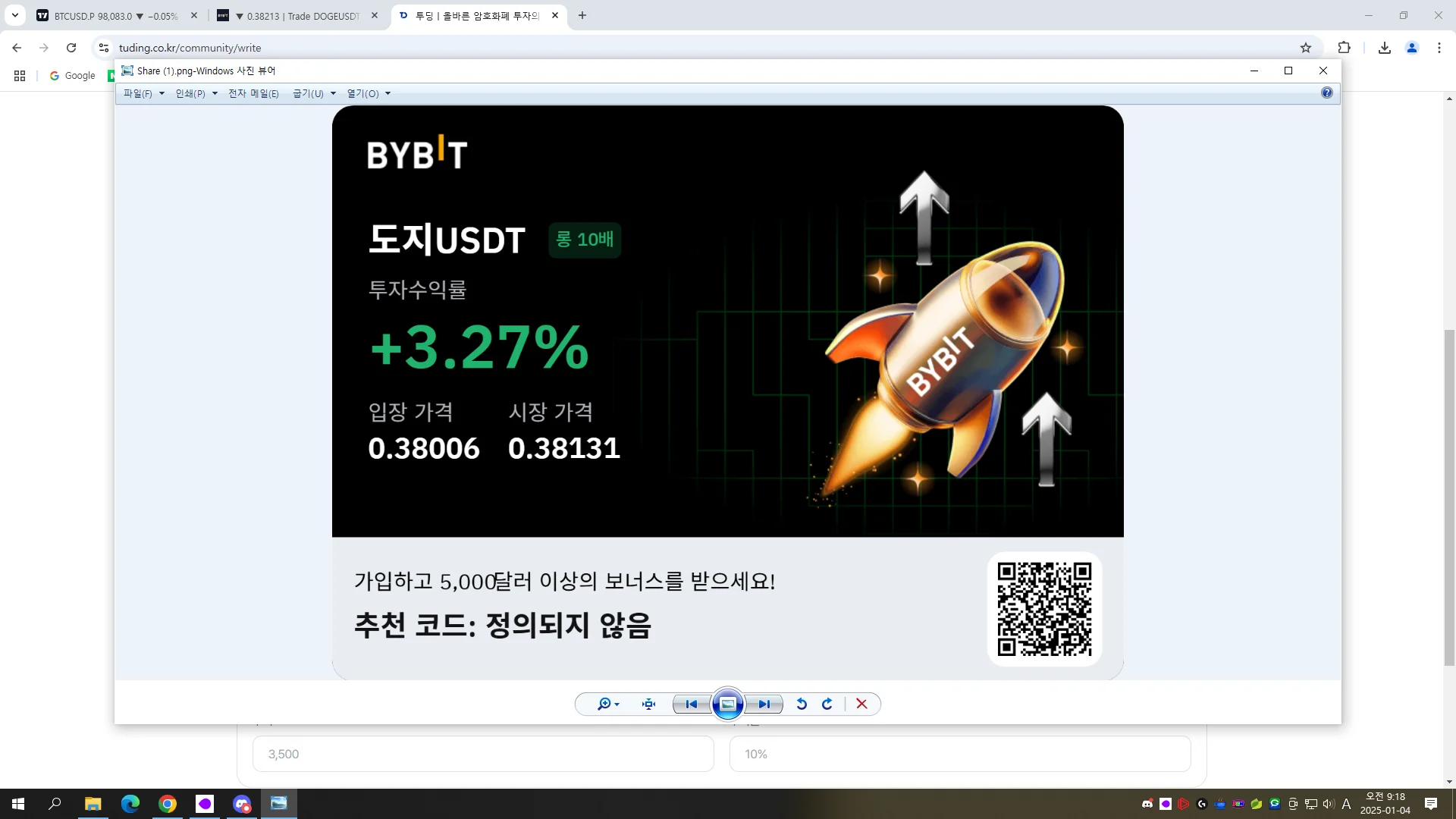Open the 파일(F) menu
The width and height of the screenshot is (1456, 819).
pyautogui.click(x=143, y=93)
